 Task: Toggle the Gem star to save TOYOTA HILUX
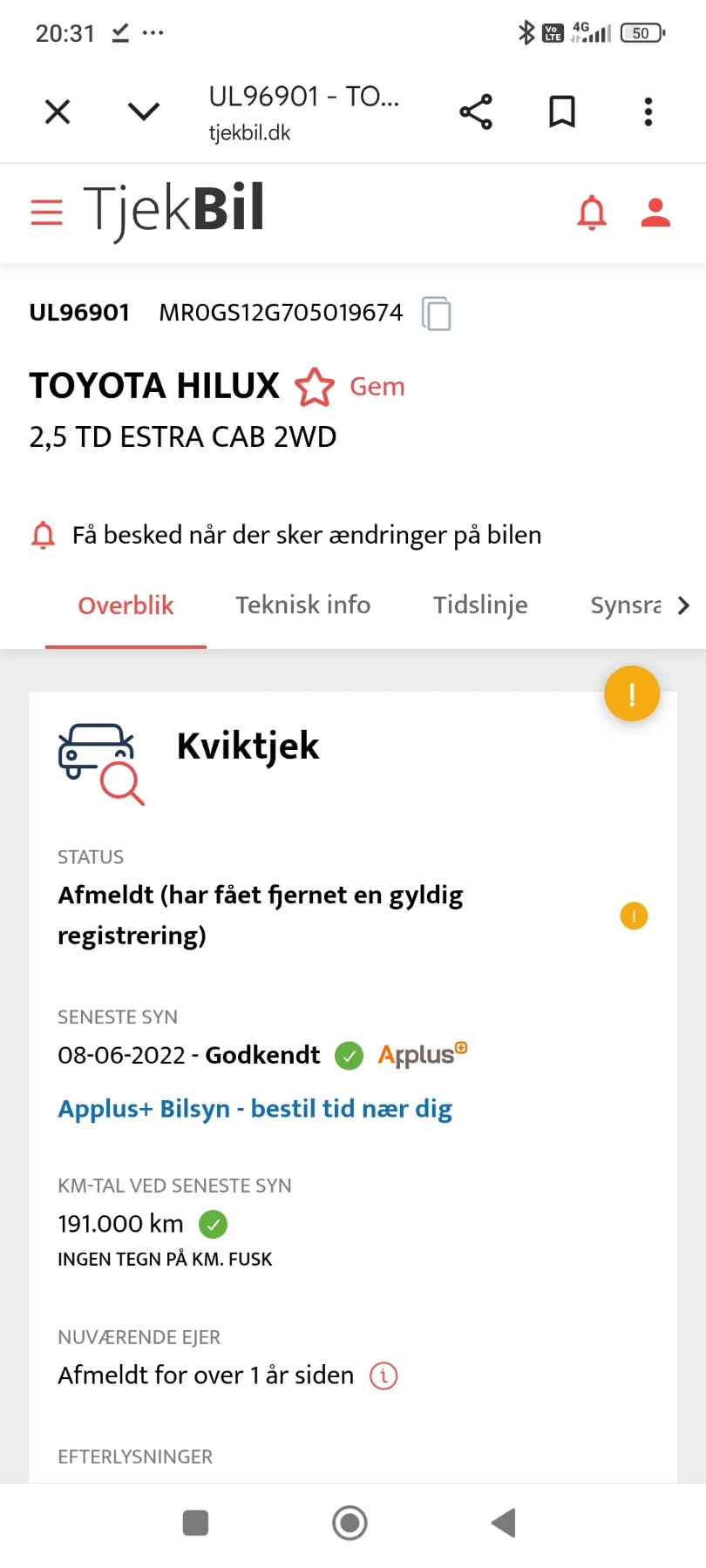[x=316, y=388]
